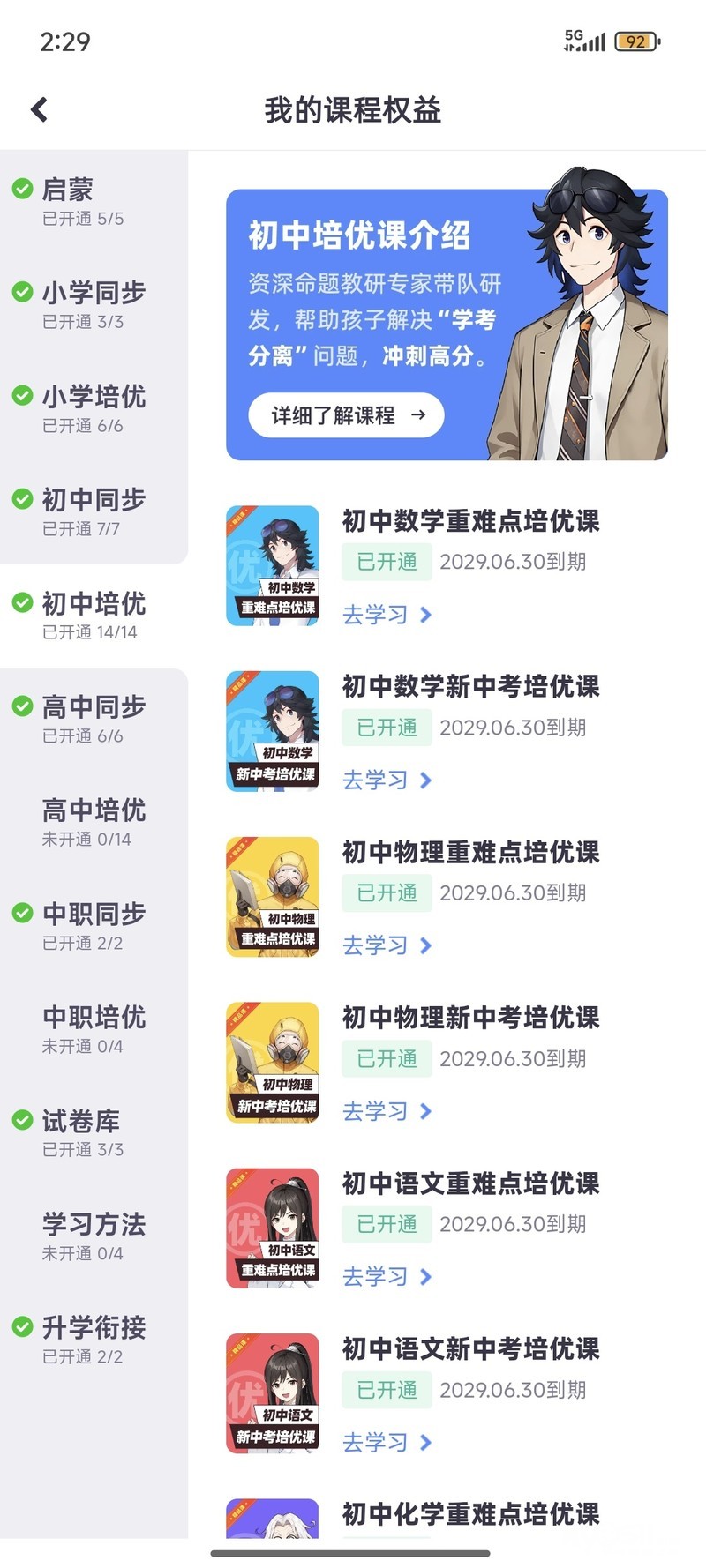Viewport: 706px width, 1568px height.
Task: Go back using the top-left arrow
Action: [40, 110]
